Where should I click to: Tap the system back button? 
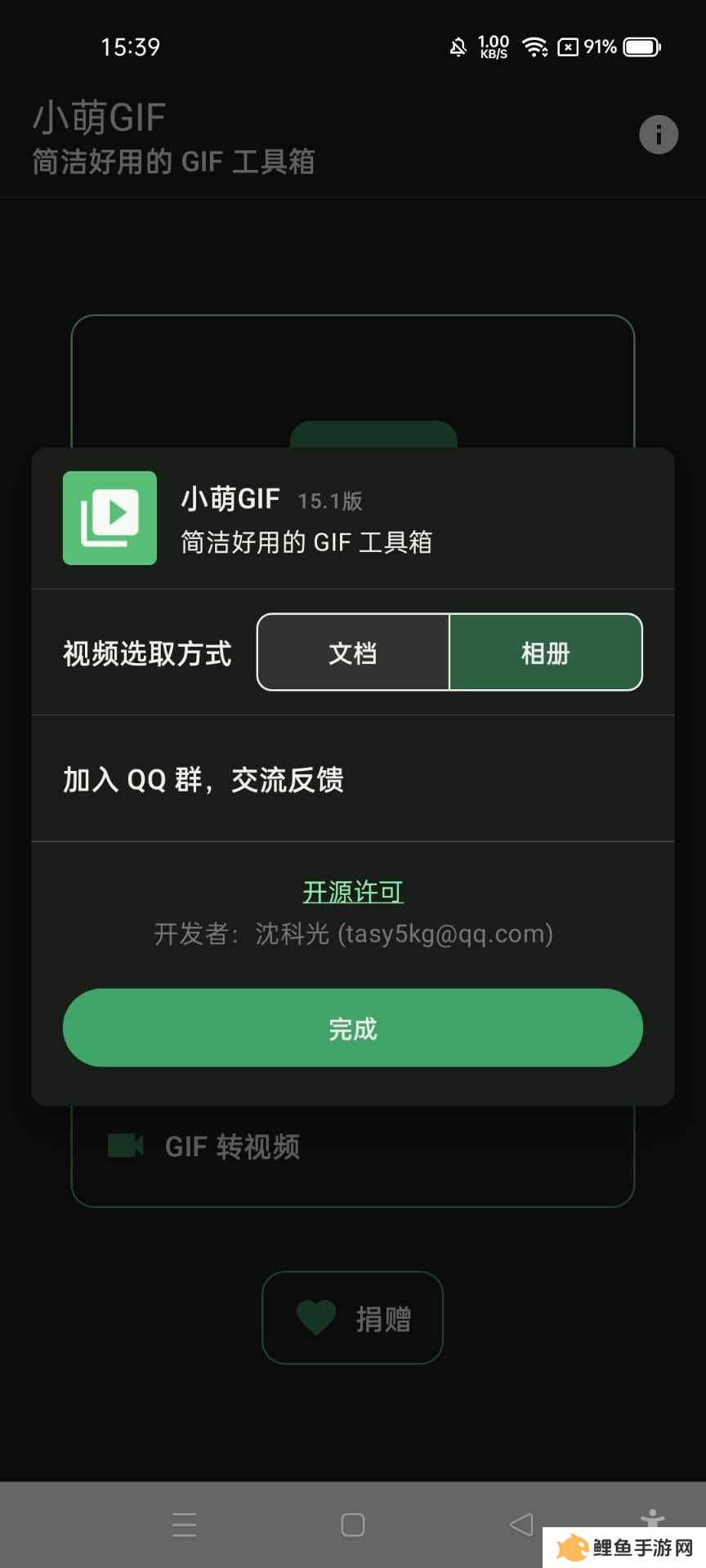pos(521,1525)
